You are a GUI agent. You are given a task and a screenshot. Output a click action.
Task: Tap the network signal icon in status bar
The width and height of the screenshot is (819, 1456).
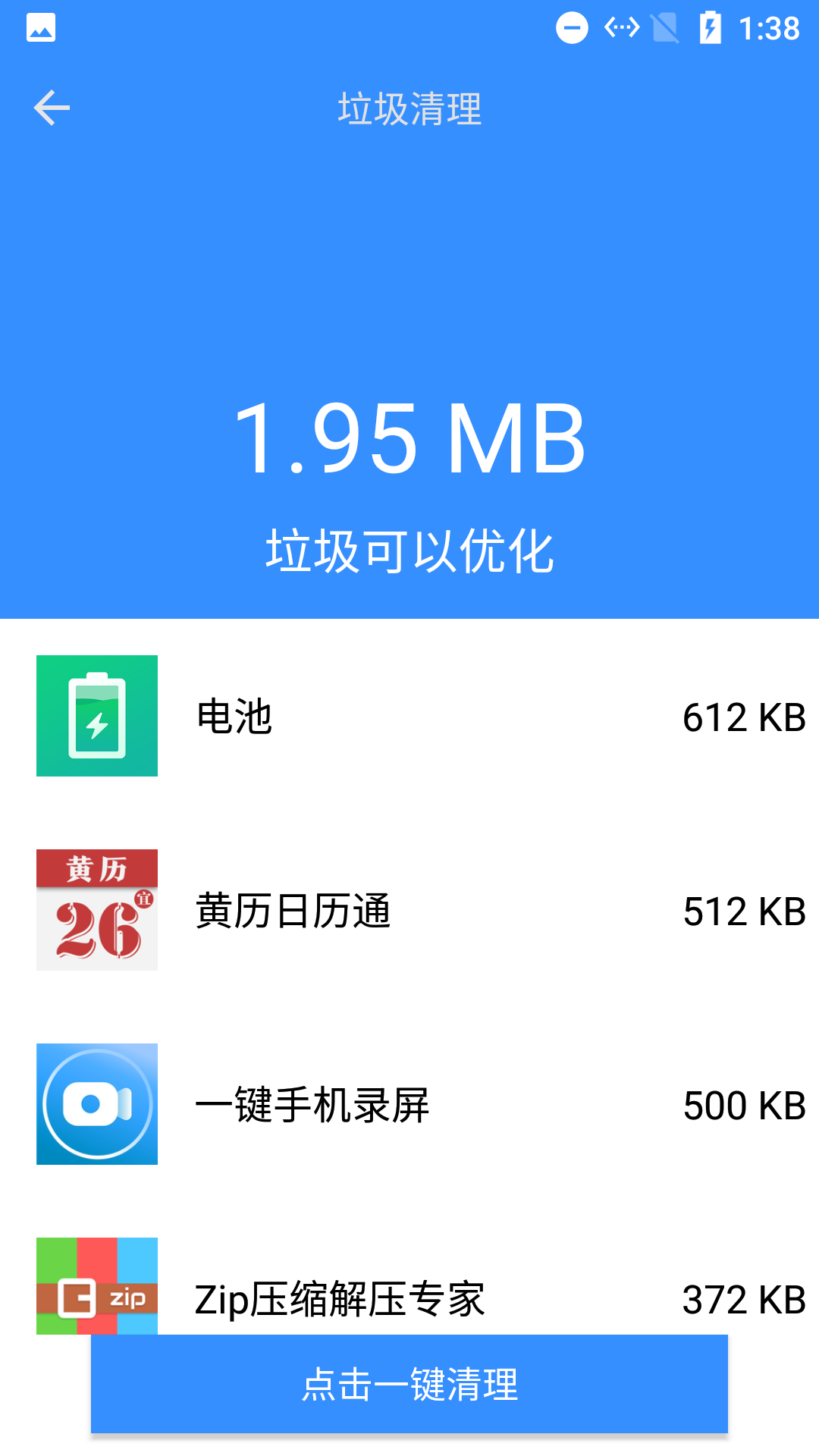point(620,28)
